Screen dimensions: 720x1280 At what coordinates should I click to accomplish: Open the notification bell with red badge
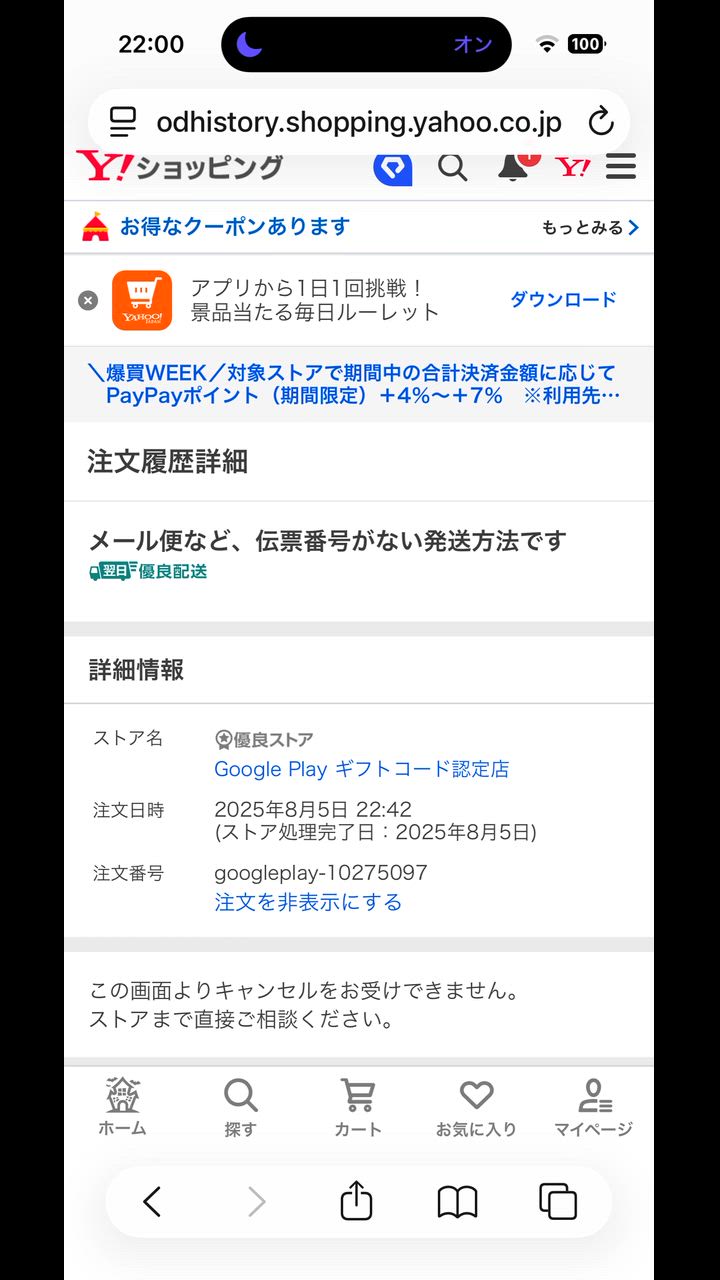click(x=511, y=167)
